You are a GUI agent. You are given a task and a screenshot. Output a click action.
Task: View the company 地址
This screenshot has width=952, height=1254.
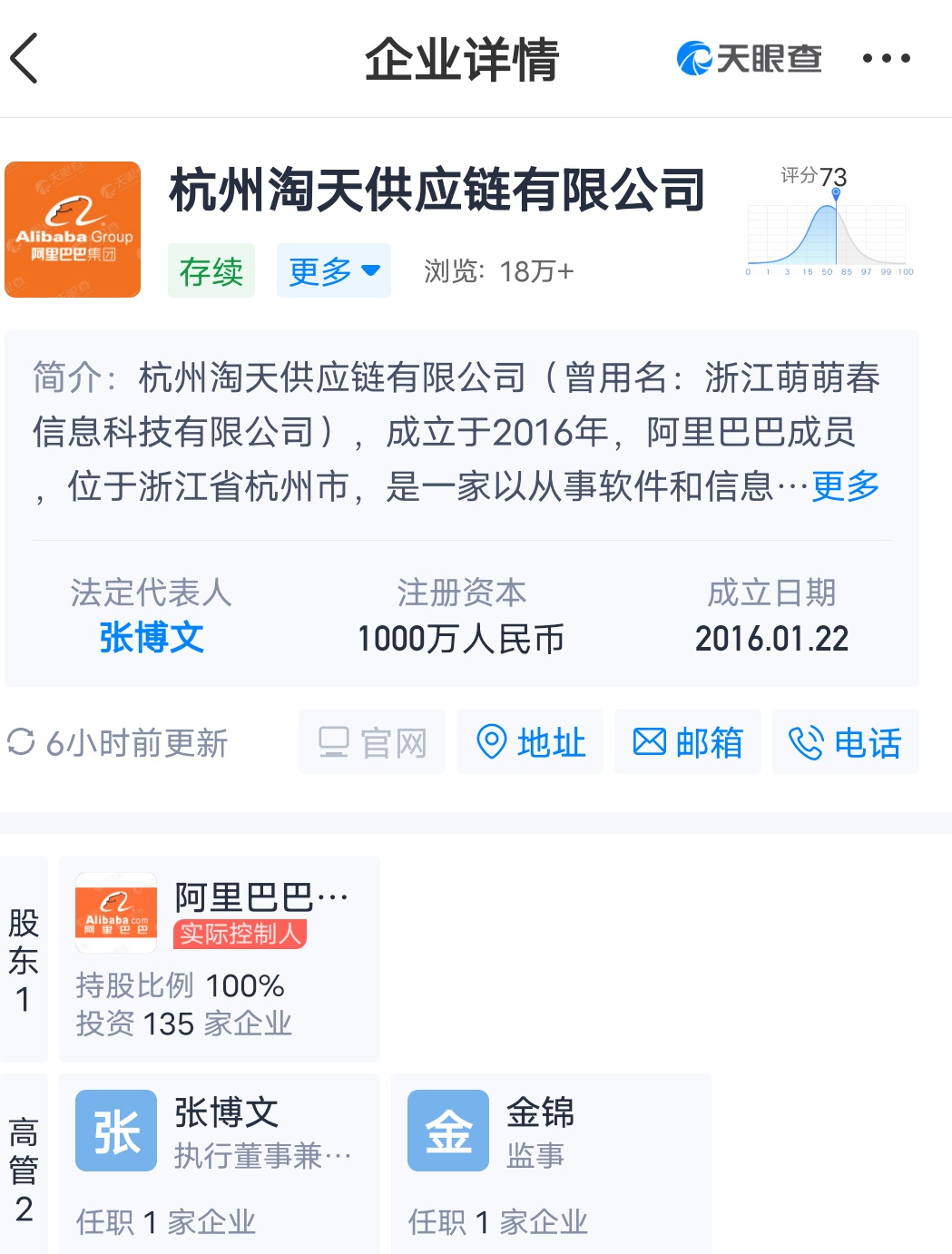(x=530, y=742)
